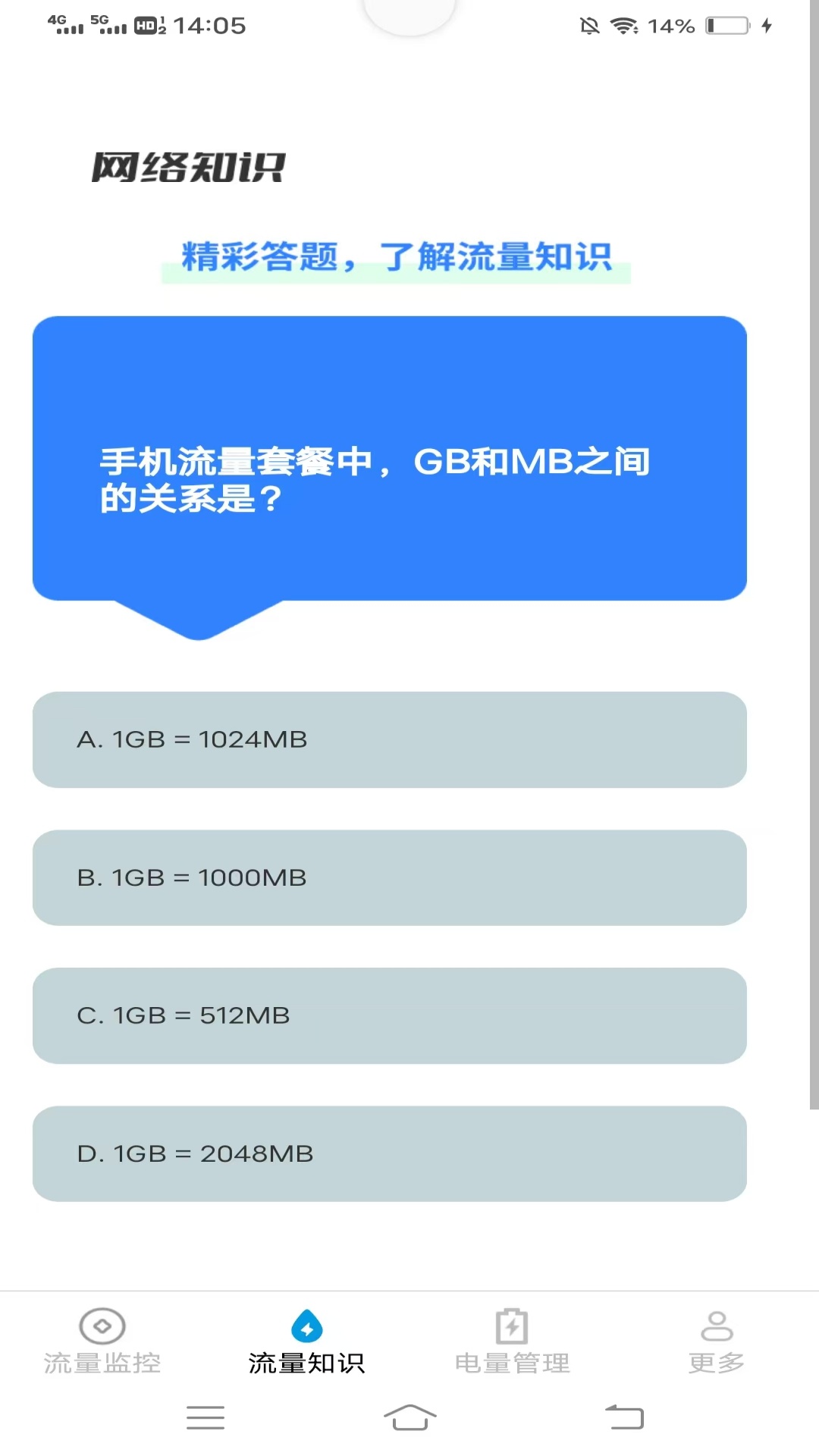Go to the system home screen
The width and height of the screenshot is (819, 1456).
[409, 1417]
